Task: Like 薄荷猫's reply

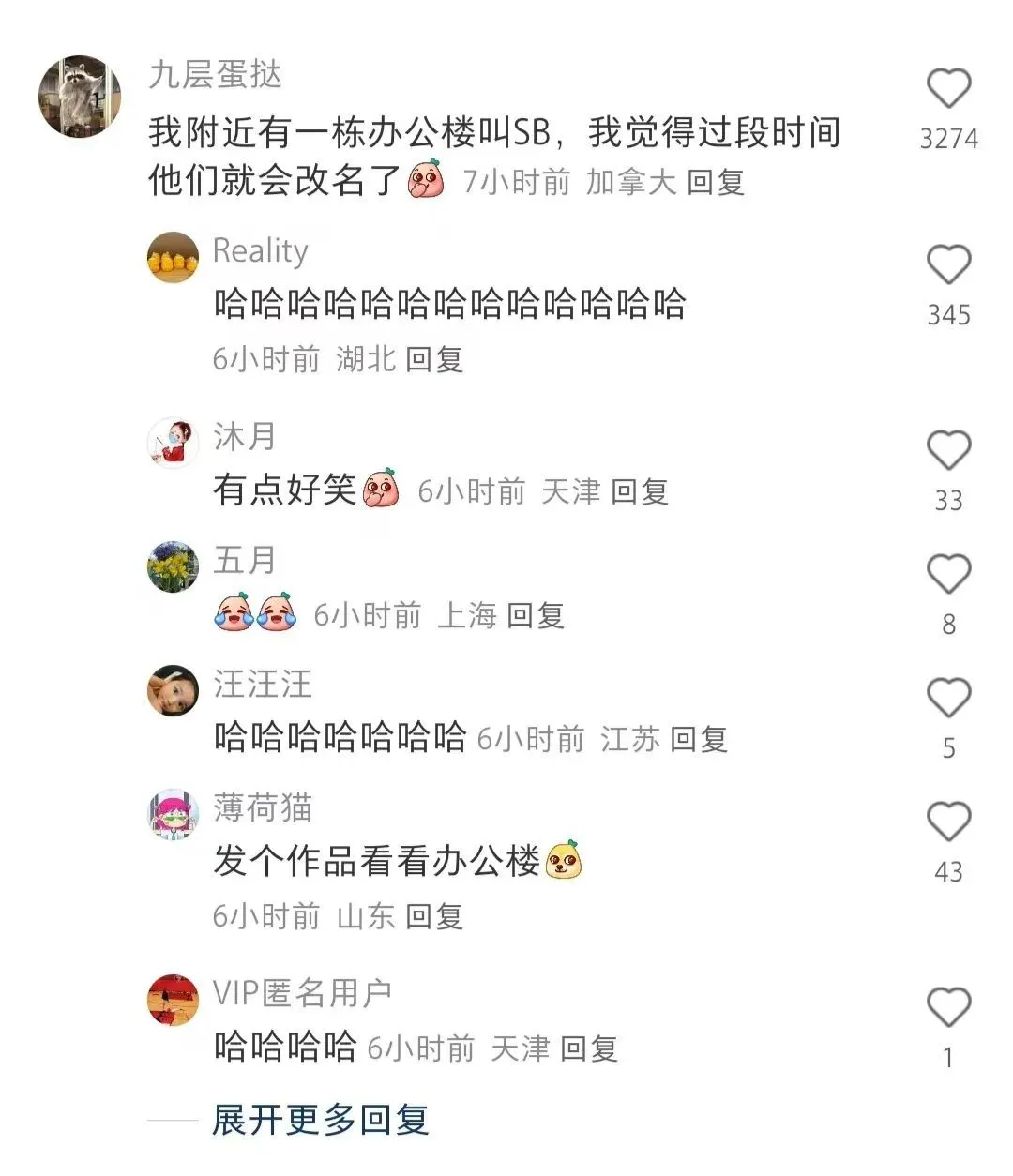Action: (x=948, y=822)
